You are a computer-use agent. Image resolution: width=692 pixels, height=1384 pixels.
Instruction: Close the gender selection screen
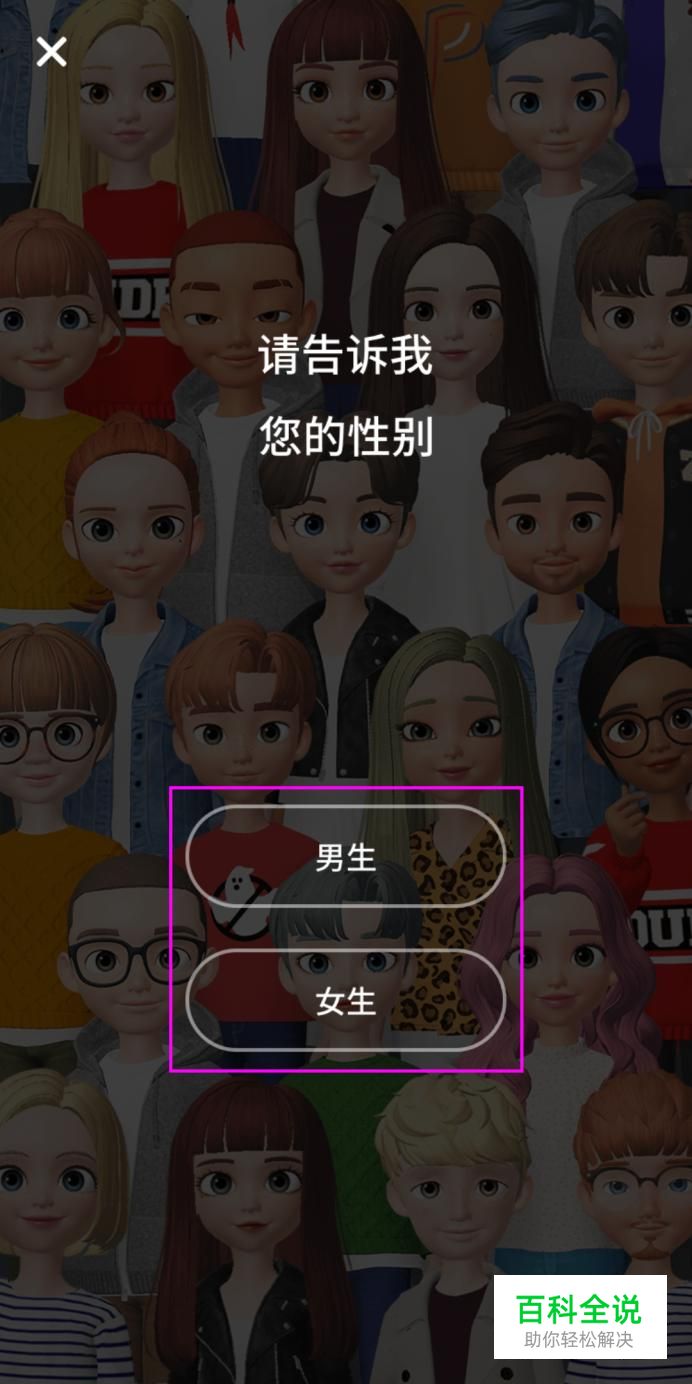click(x=51, y=52)
